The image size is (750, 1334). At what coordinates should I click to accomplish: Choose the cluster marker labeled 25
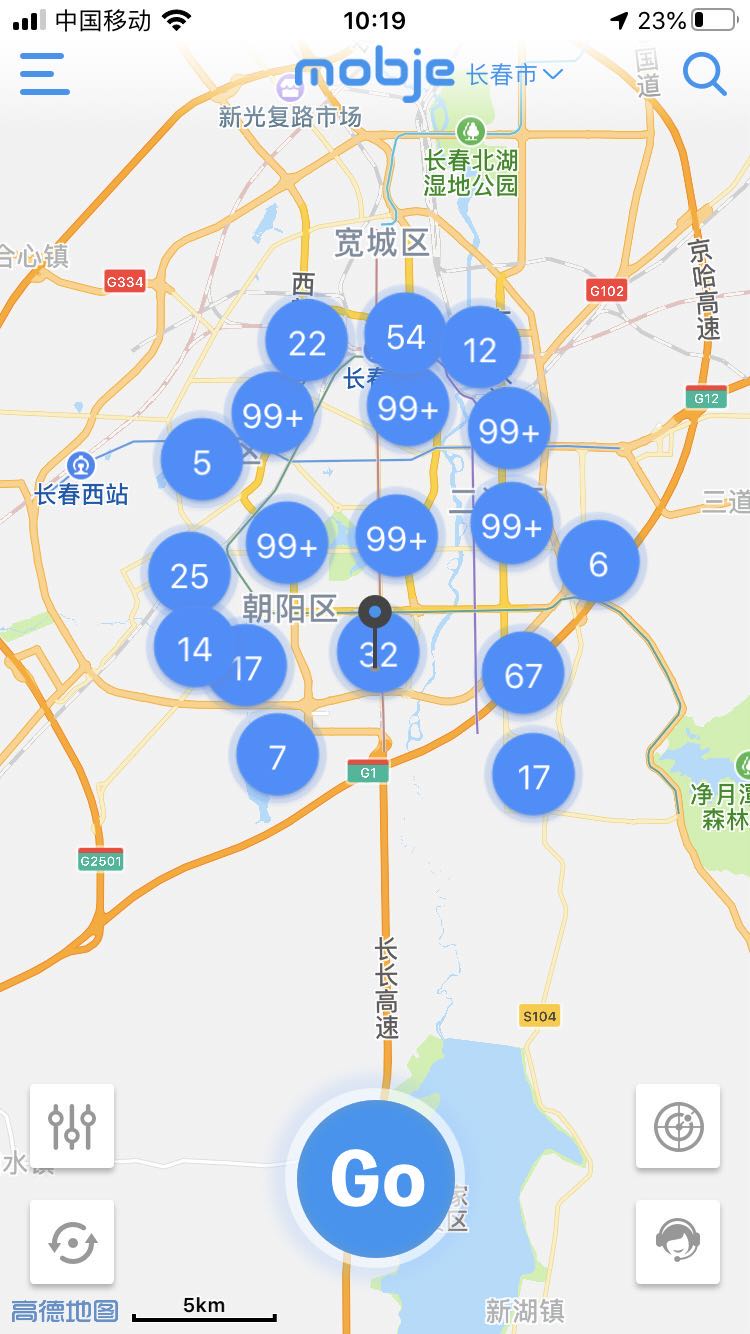(x=189, y=575)
